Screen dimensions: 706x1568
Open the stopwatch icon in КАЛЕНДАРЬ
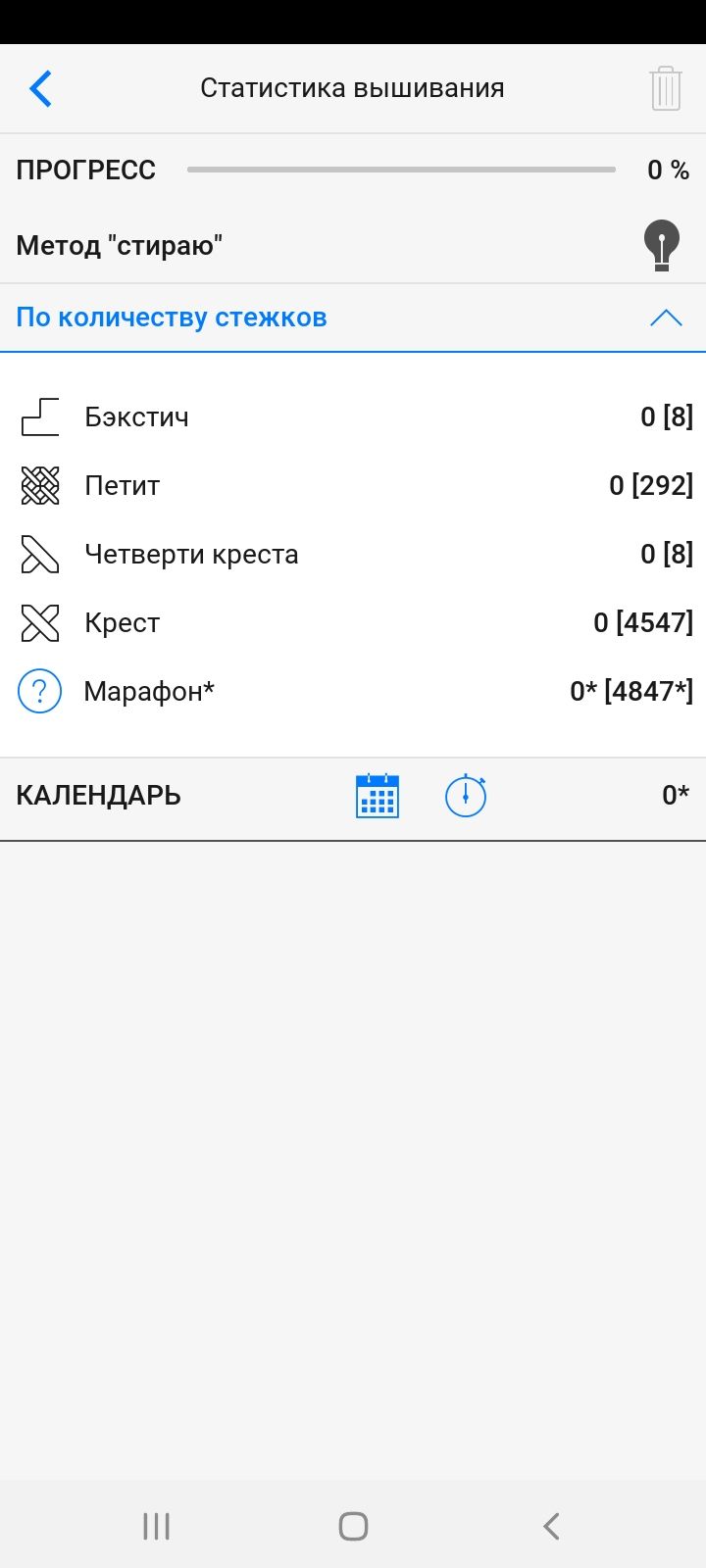pyautogui.click(x=466, y=795)
